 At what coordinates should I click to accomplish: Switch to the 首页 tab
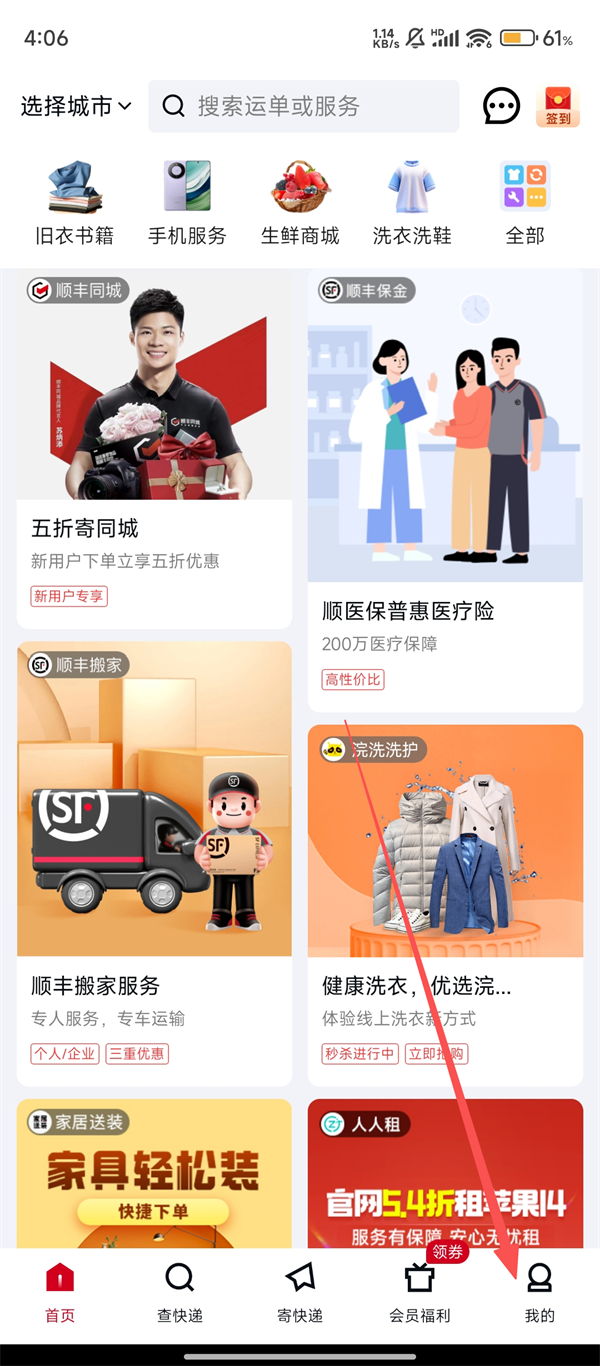[x=60, y=1294]
